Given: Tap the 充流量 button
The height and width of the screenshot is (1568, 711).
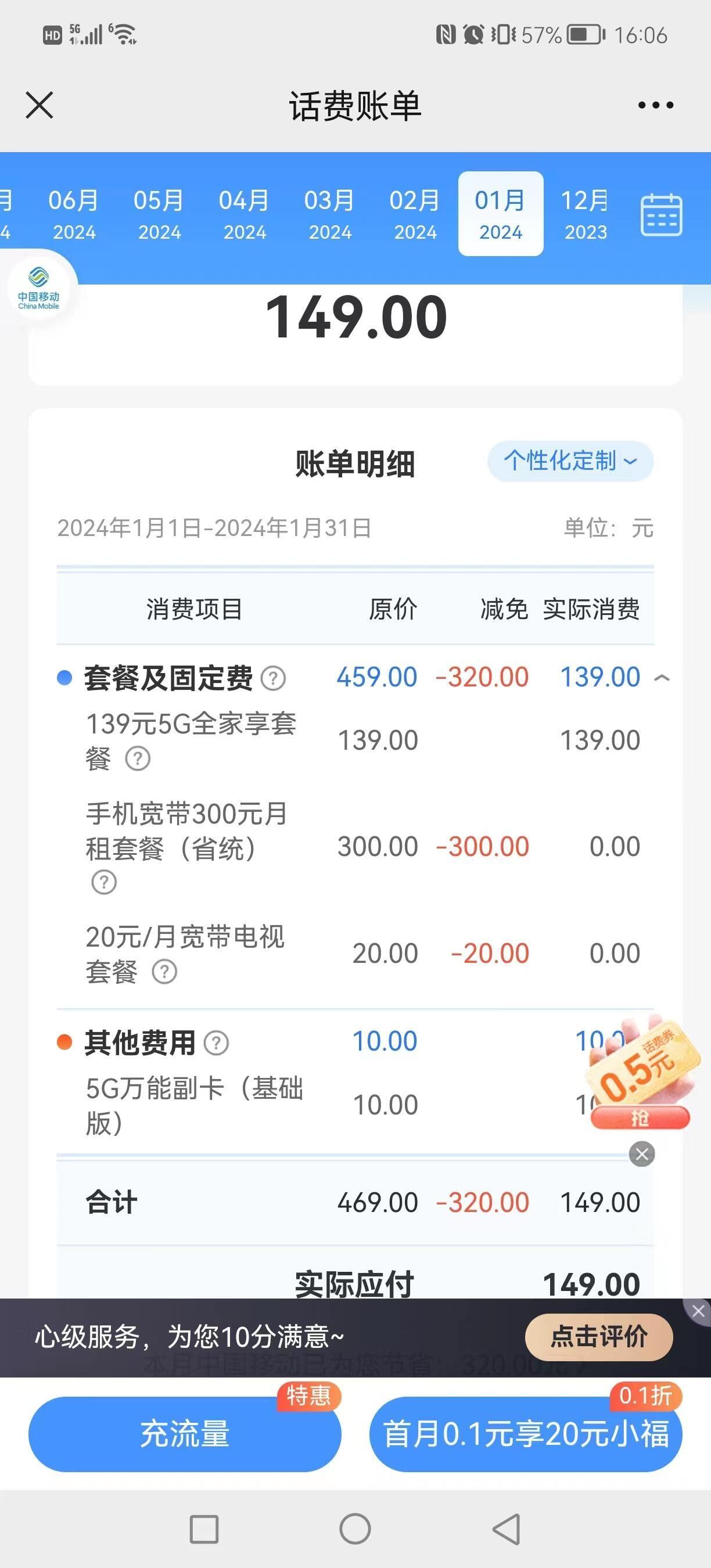Looking at the screenshot, I should tap(185, 1433).
